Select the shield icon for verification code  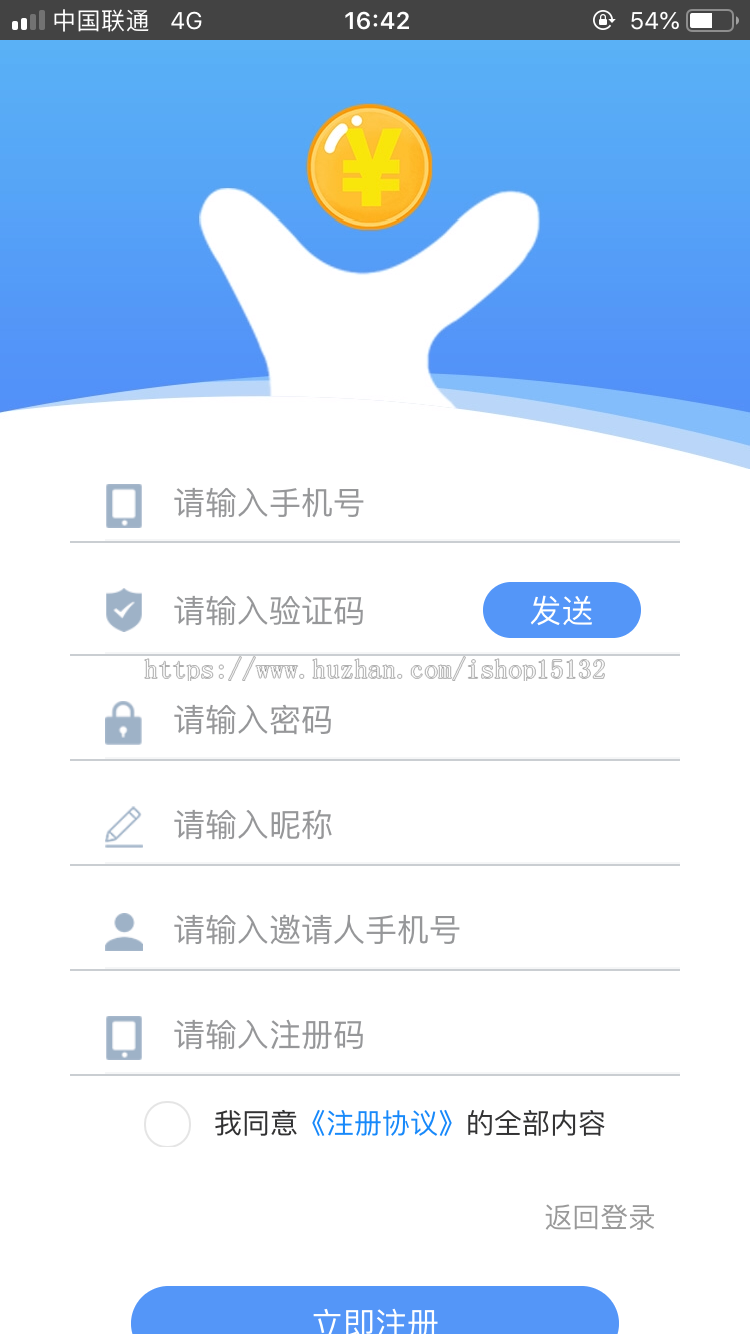click(124, 610)
